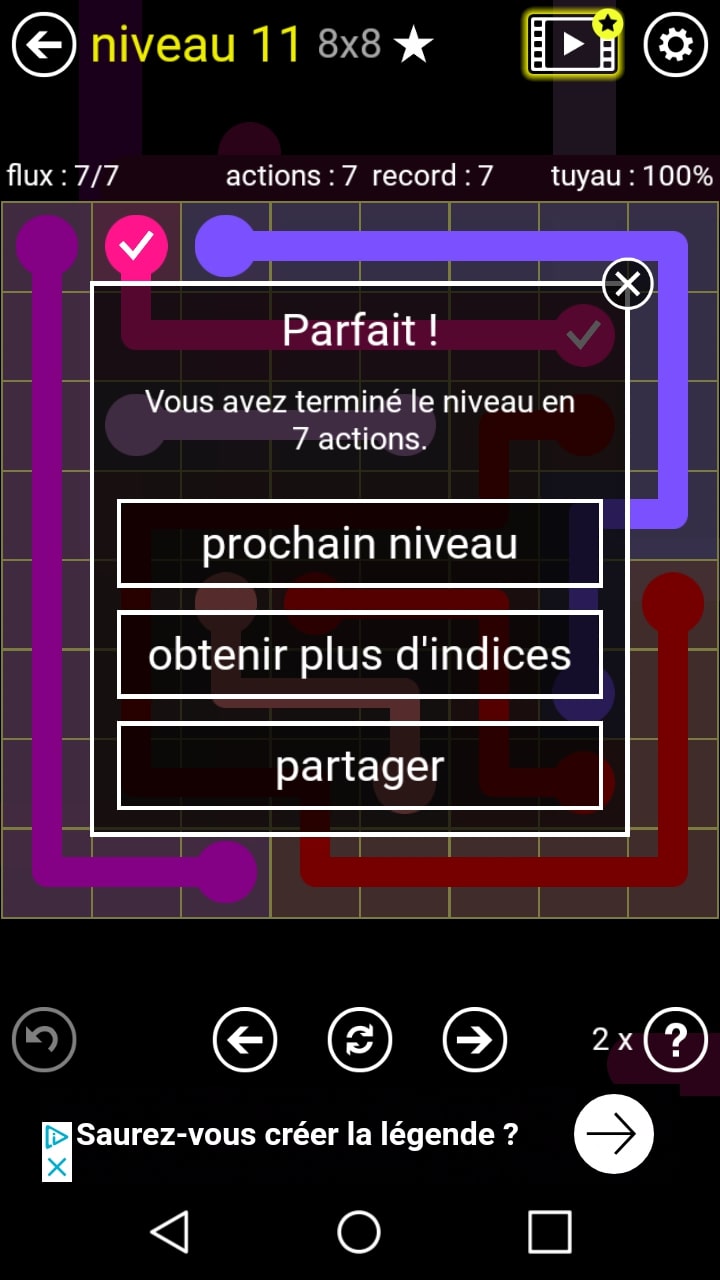Undo the last move
The width and height of the screenshot is (720, 1280).
point(44,1040)
